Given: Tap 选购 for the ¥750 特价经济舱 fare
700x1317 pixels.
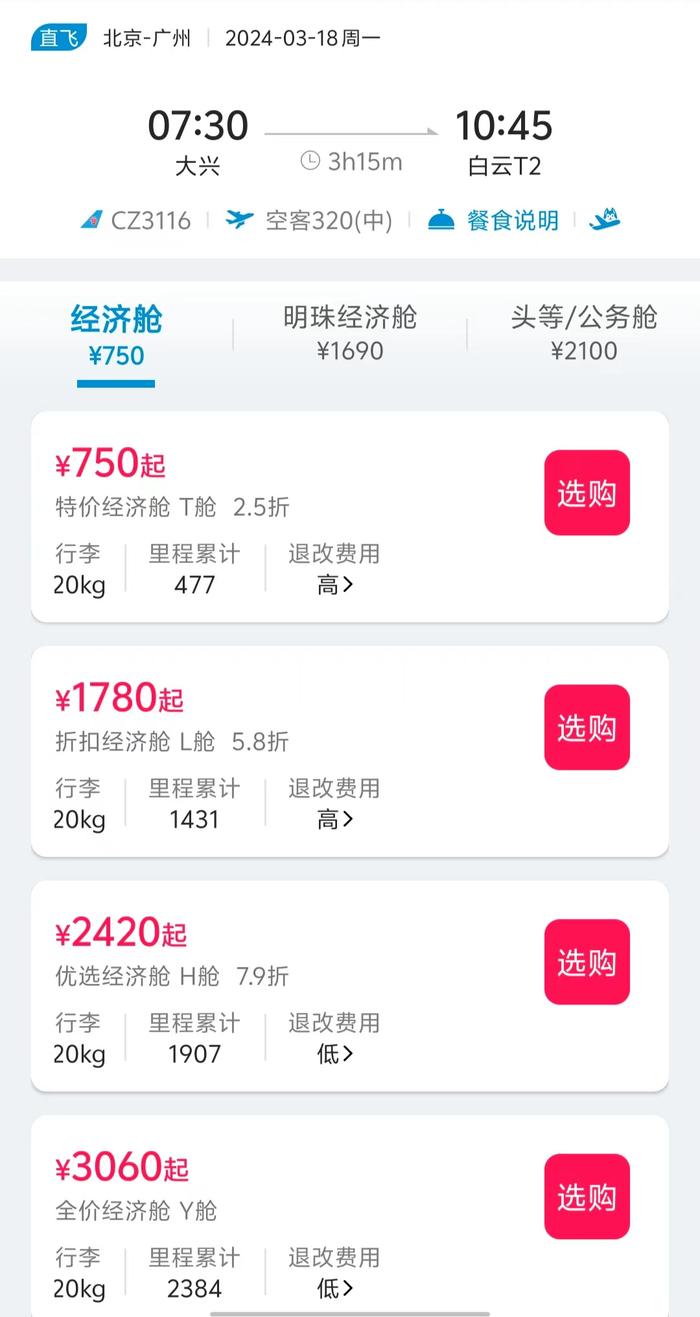Looking at the screenshot, I should (587, 493).
